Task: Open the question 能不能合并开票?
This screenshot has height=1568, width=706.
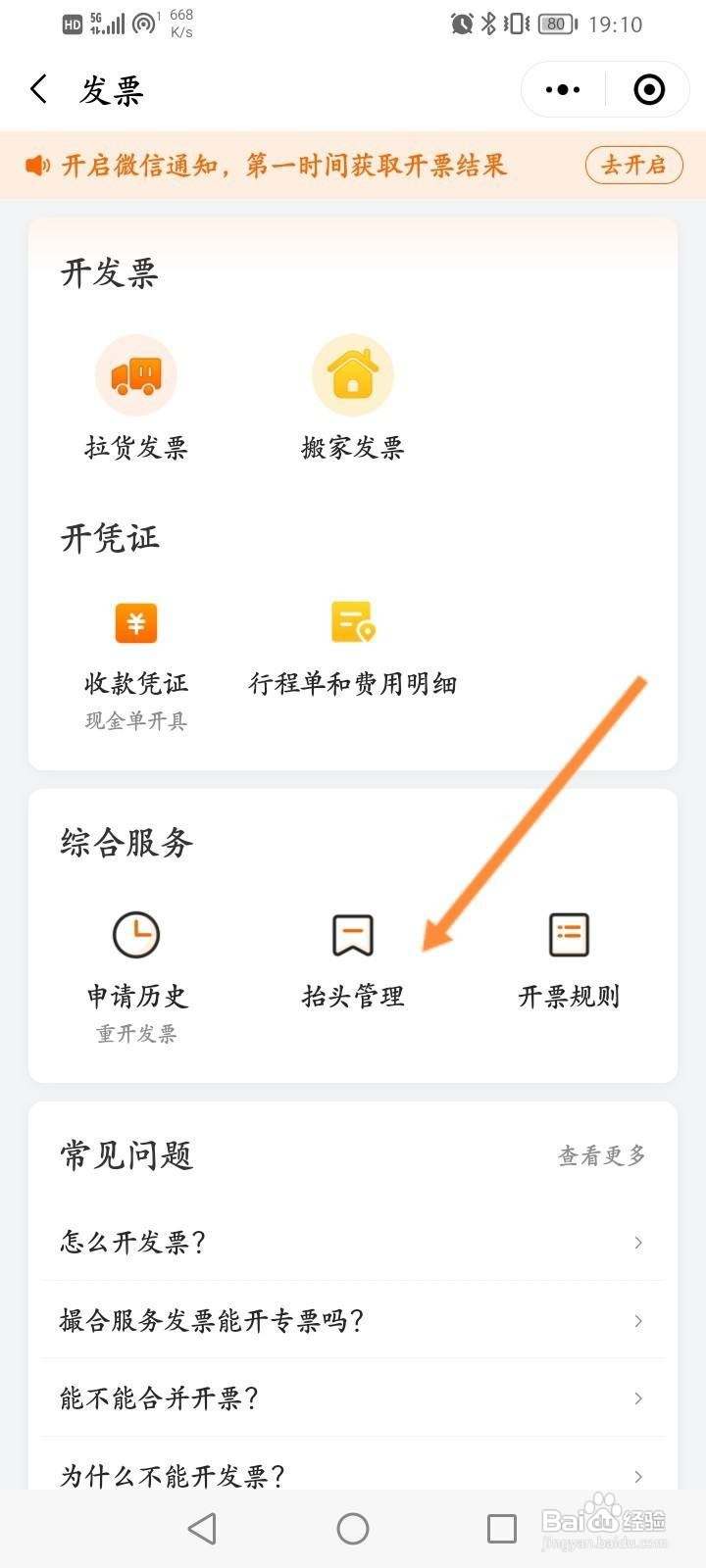Action: (353, 1398)
